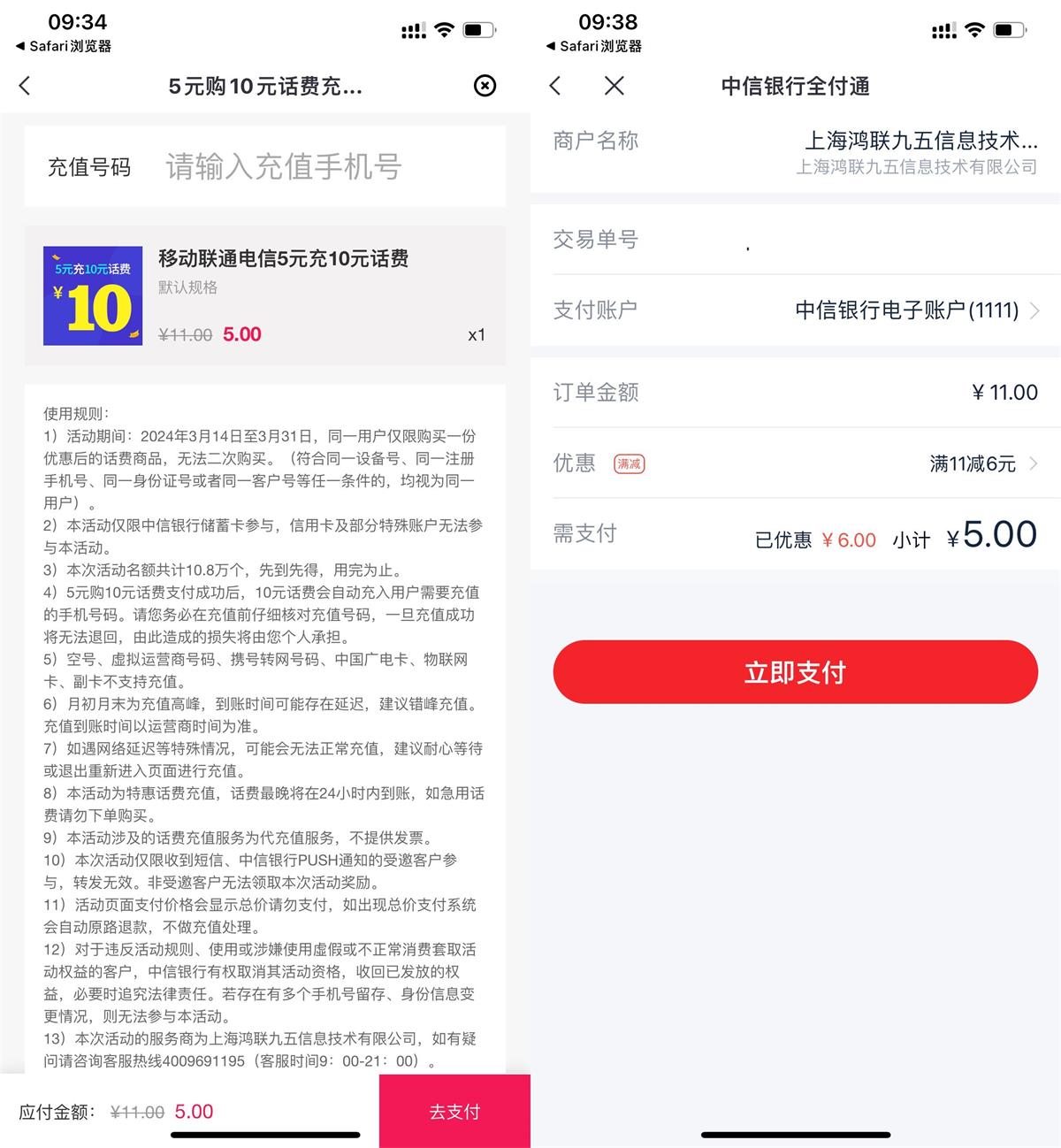This screenshot has height=1148, width=1061.
Task: Tap the 满减 badge beside 优惠
Action: coord(629,463)
